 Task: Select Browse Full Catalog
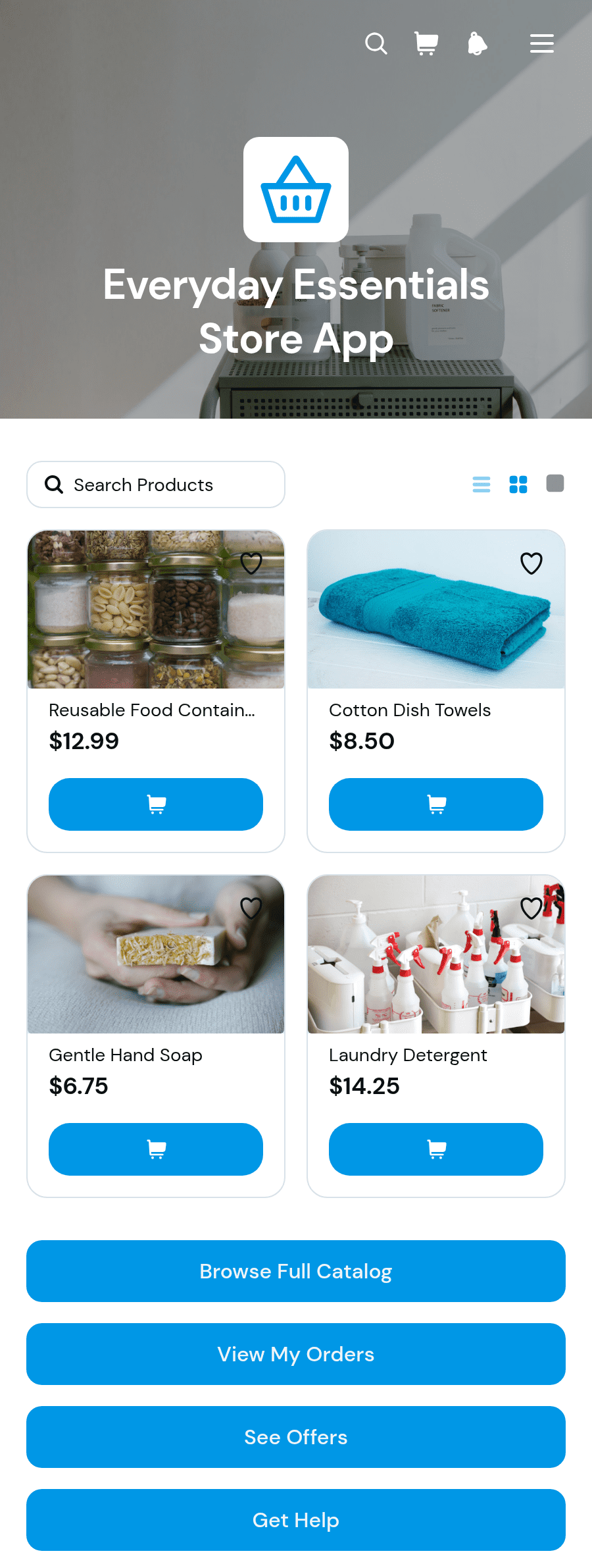296,1271
